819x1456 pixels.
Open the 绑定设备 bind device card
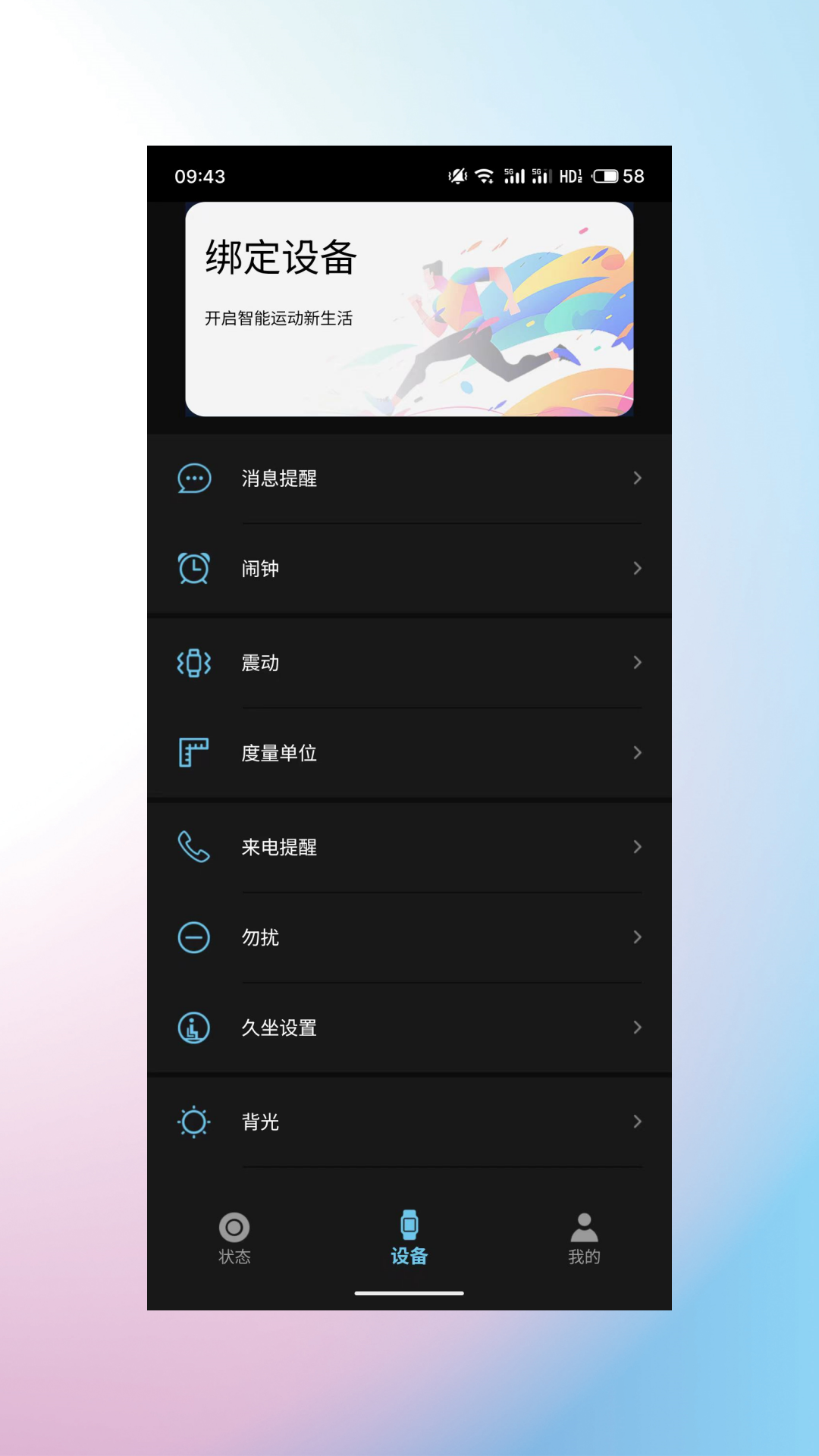coord(409,309)
